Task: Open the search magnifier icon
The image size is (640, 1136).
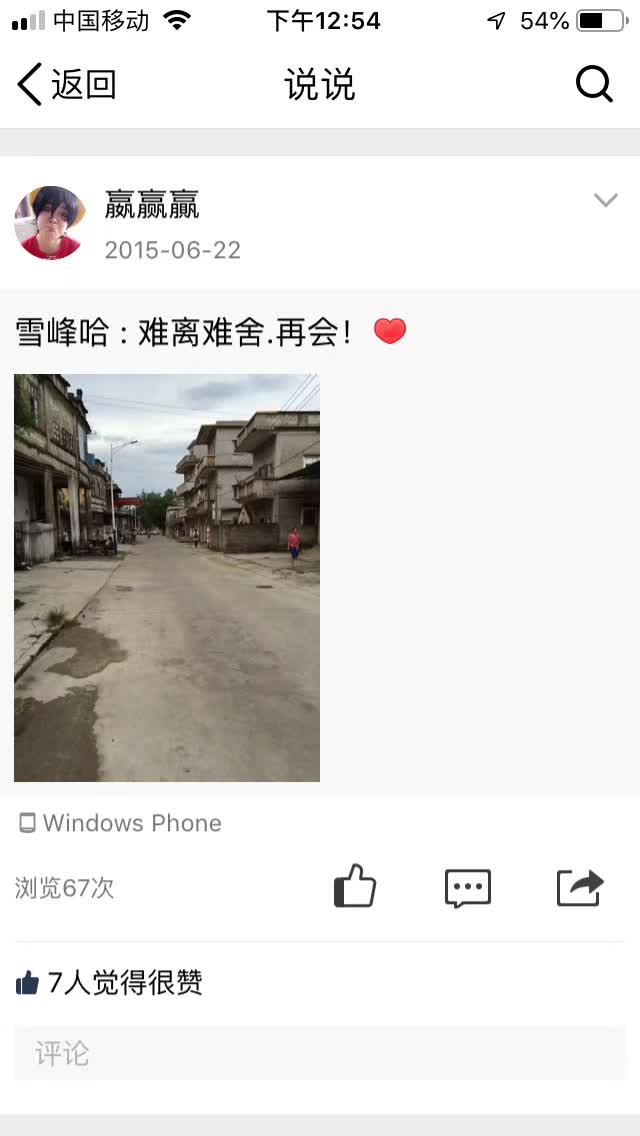Action: 594,85
